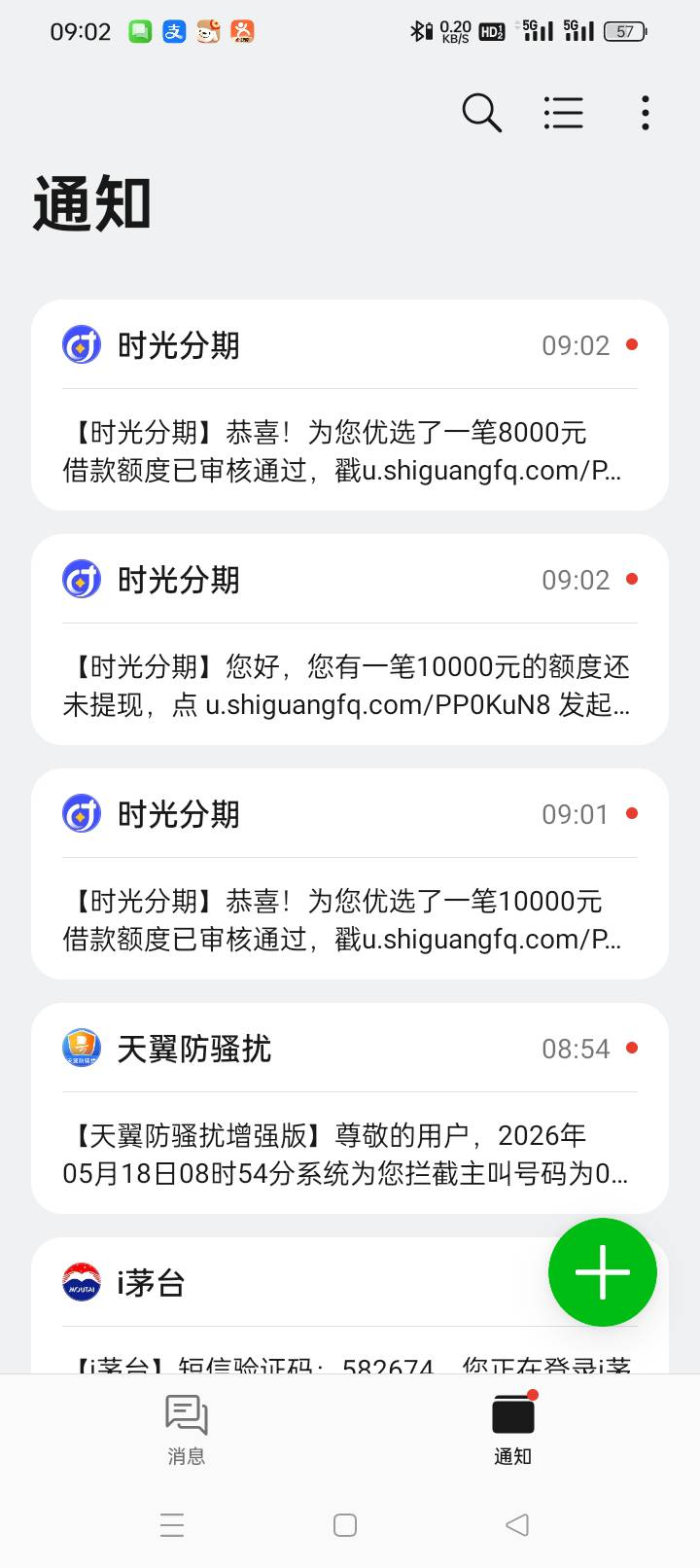The width and height of the screenshot is (700, 1568).
Task: Compose a new message with plus button
Action: (603, 1272)
